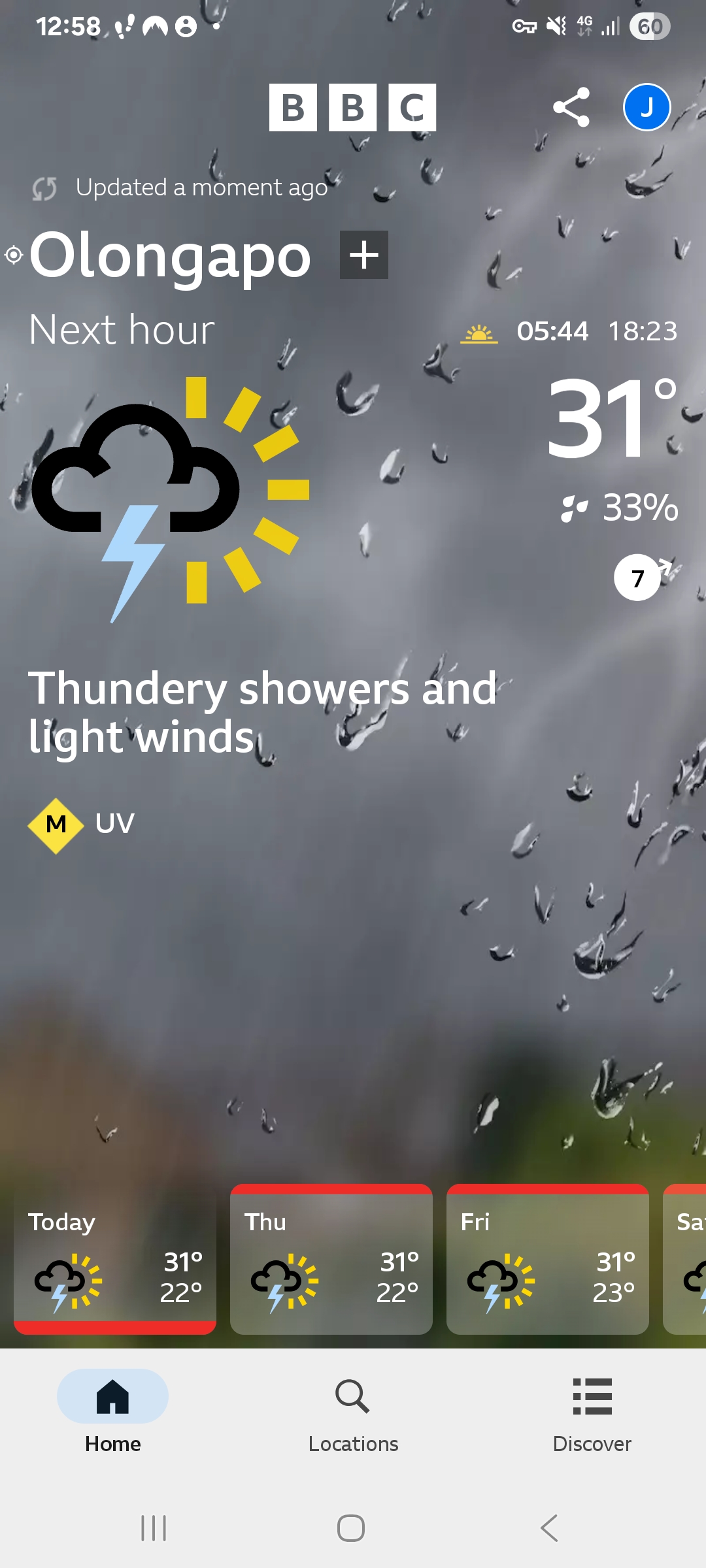This screenshot has height=1568, width=706.
Task: Refresh the forecast update
Action: pos(44,189)
